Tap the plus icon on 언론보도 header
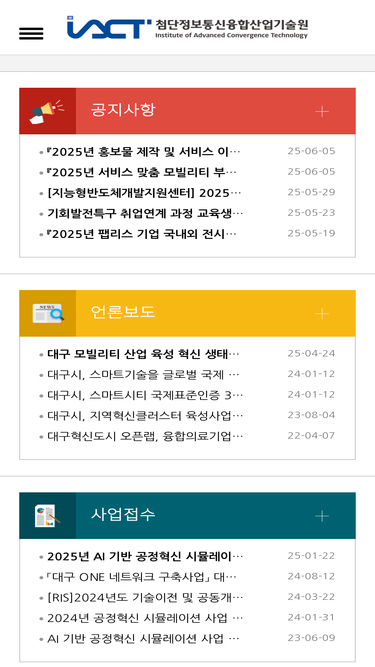Screen dimensions: 375x667 point(322,314)
